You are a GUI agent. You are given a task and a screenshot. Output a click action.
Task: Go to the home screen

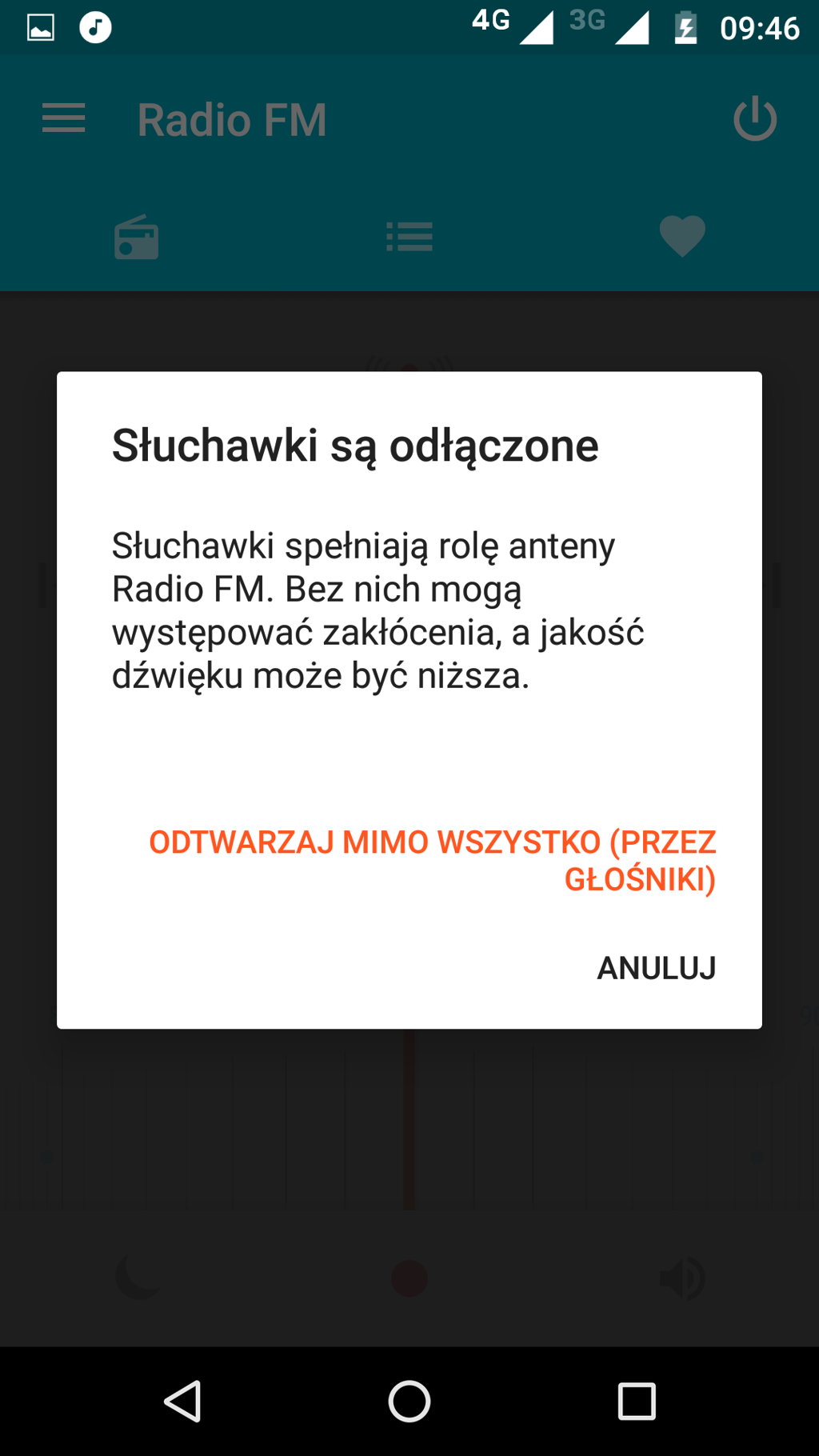pyautogui.click(x=409, y=1402)
